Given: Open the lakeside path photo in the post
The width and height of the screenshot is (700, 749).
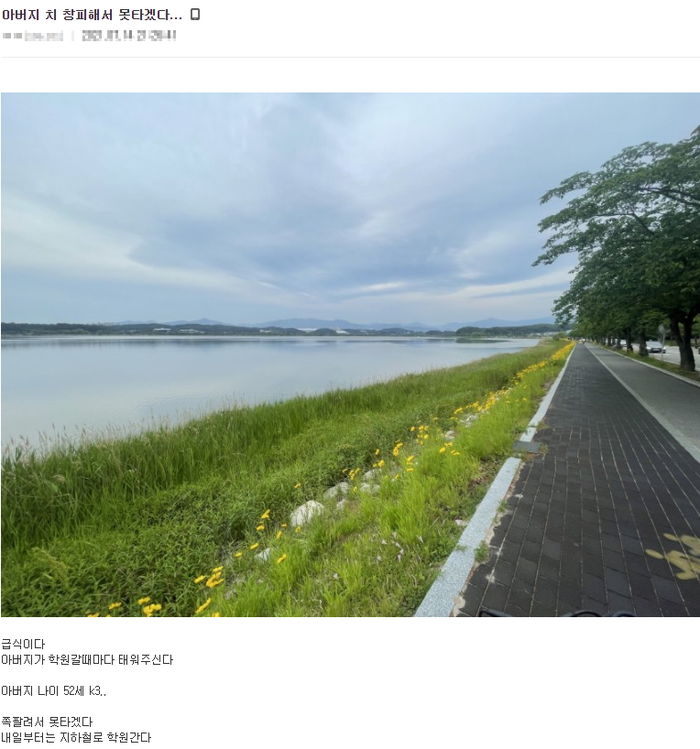Looking at the screenshot, I should (350, 354).
